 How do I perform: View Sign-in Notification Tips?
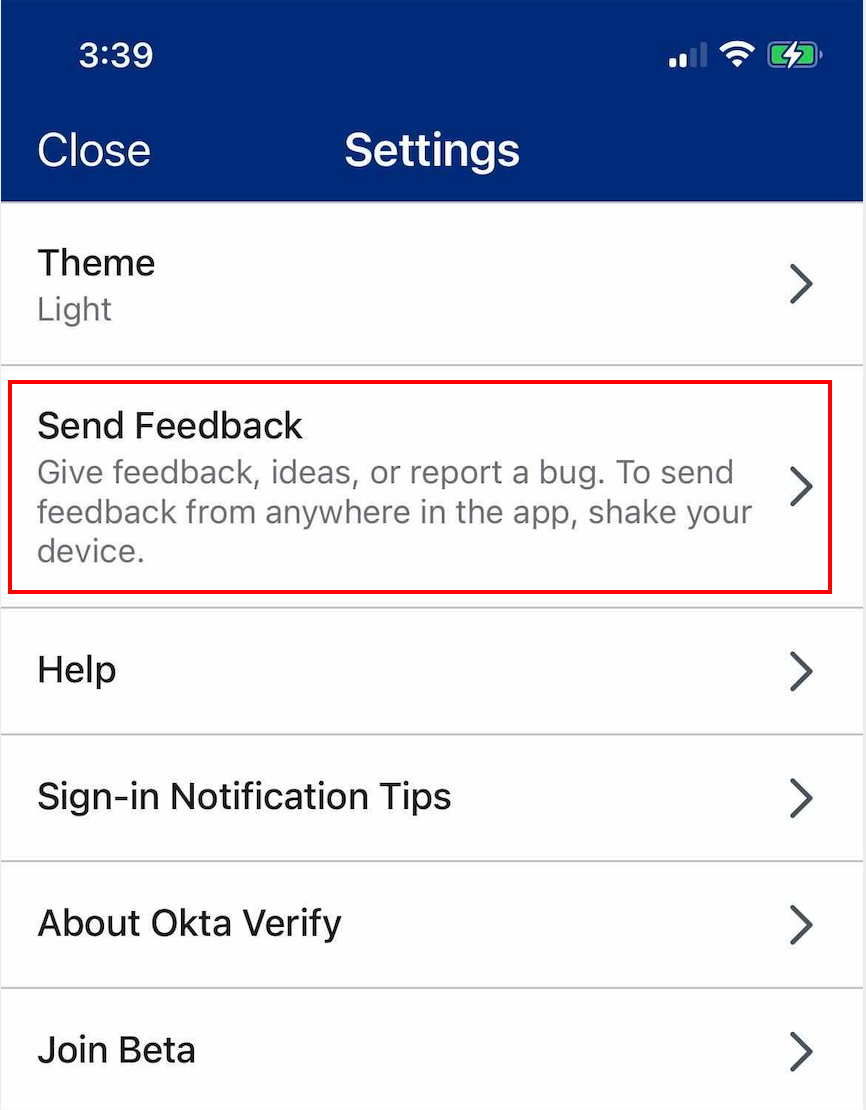coord(420,797)
